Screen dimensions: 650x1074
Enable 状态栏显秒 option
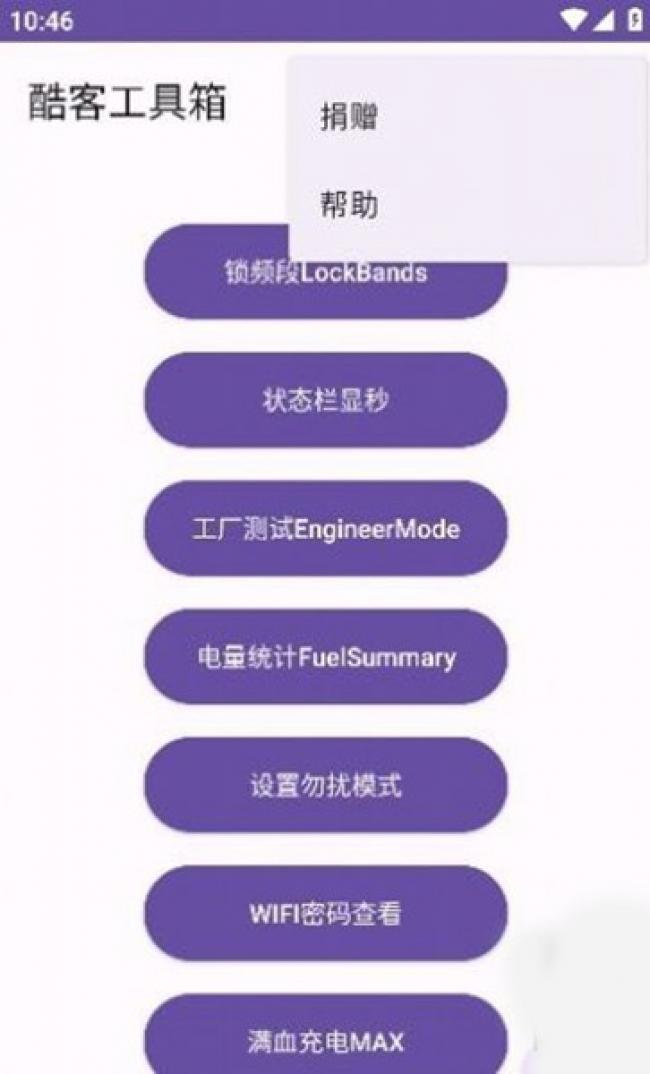tap(325, 400)
